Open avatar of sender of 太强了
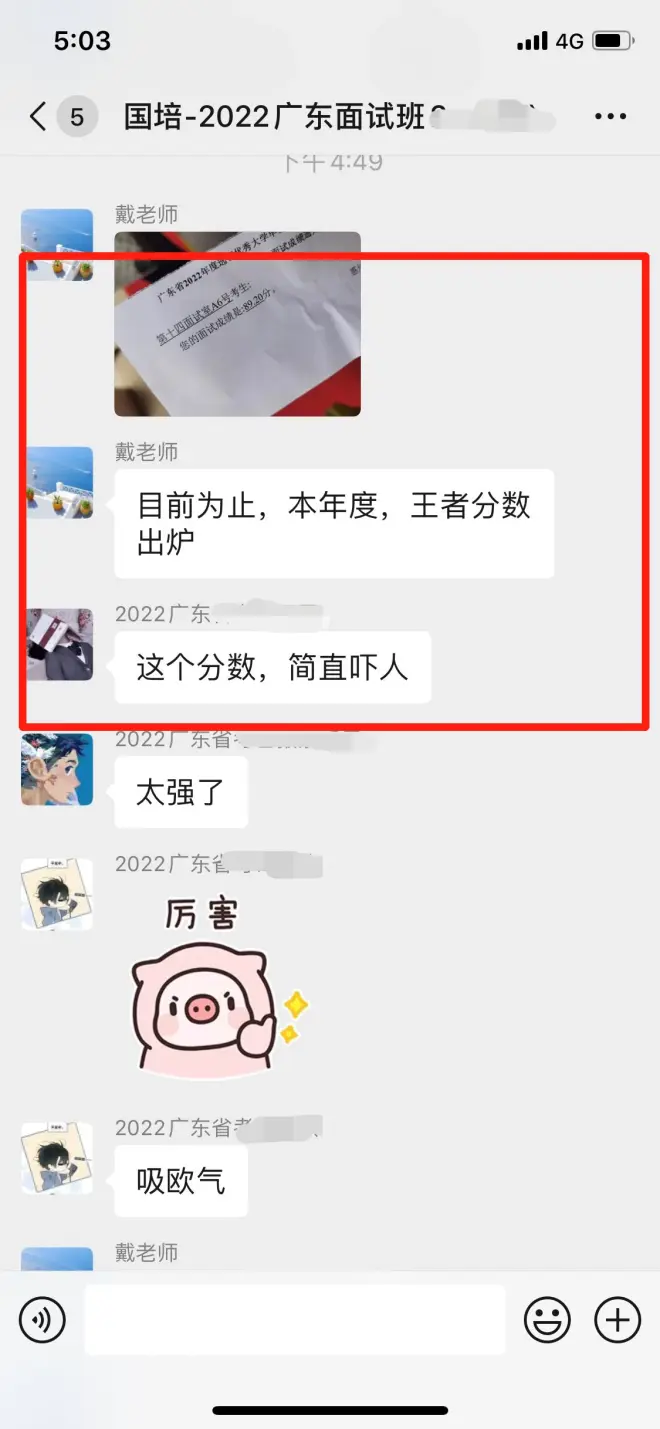 point(57,769)
